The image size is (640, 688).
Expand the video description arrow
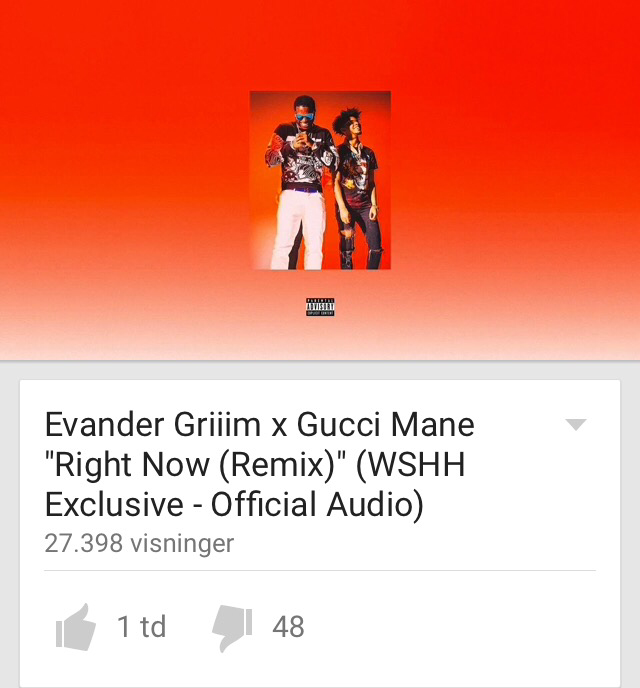(x=575, y=425)
